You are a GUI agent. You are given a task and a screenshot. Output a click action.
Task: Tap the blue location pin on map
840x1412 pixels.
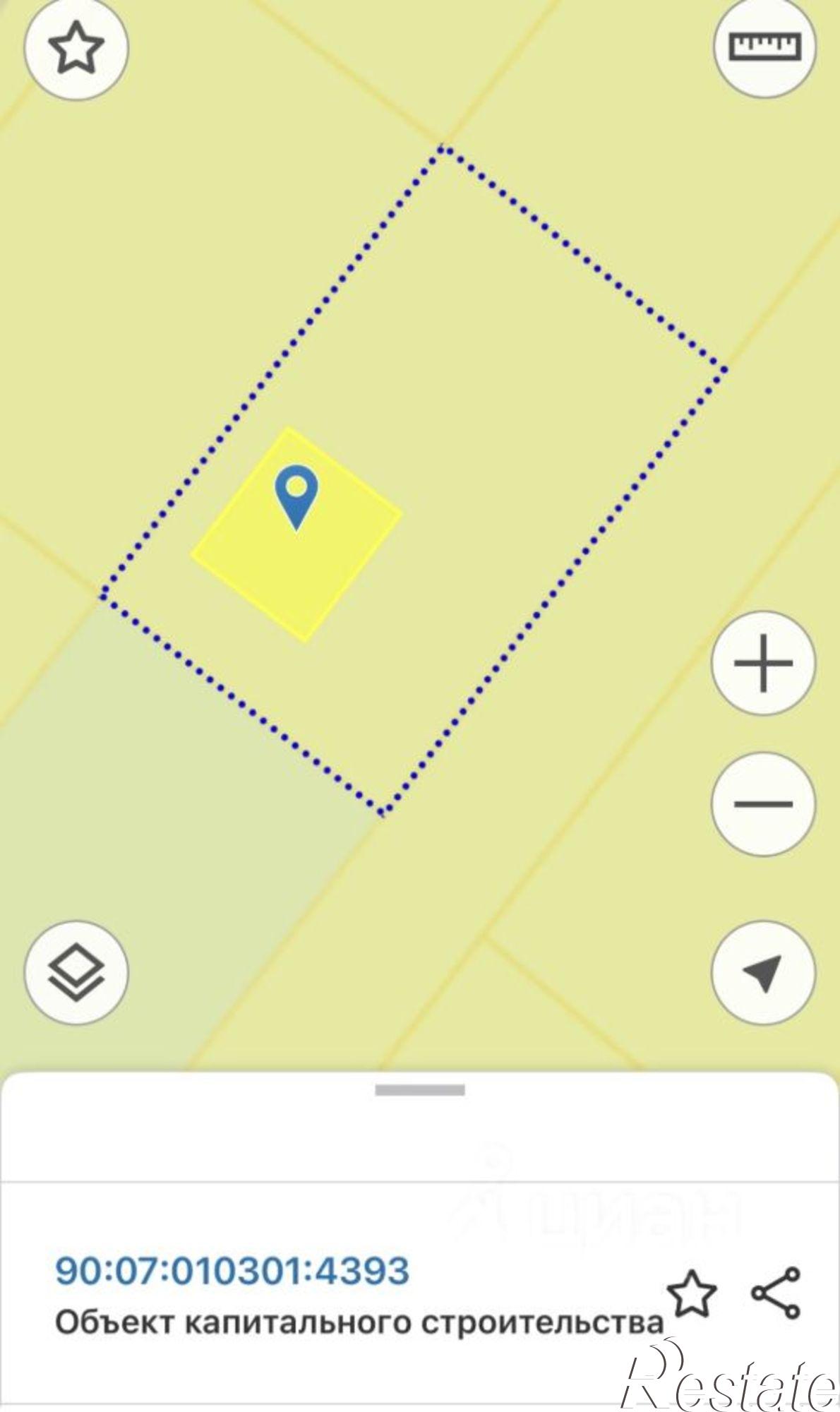coord(296,494)
